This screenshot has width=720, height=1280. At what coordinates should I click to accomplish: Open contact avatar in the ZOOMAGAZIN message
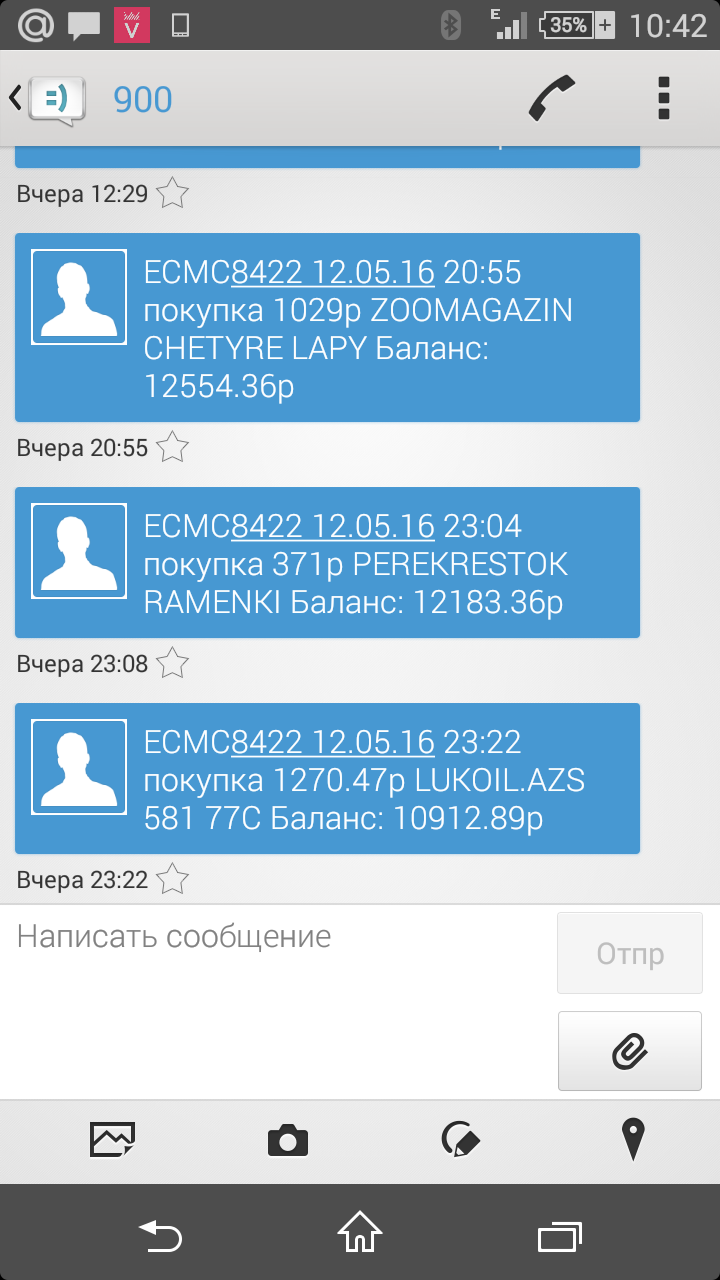(x=79, y=297)
